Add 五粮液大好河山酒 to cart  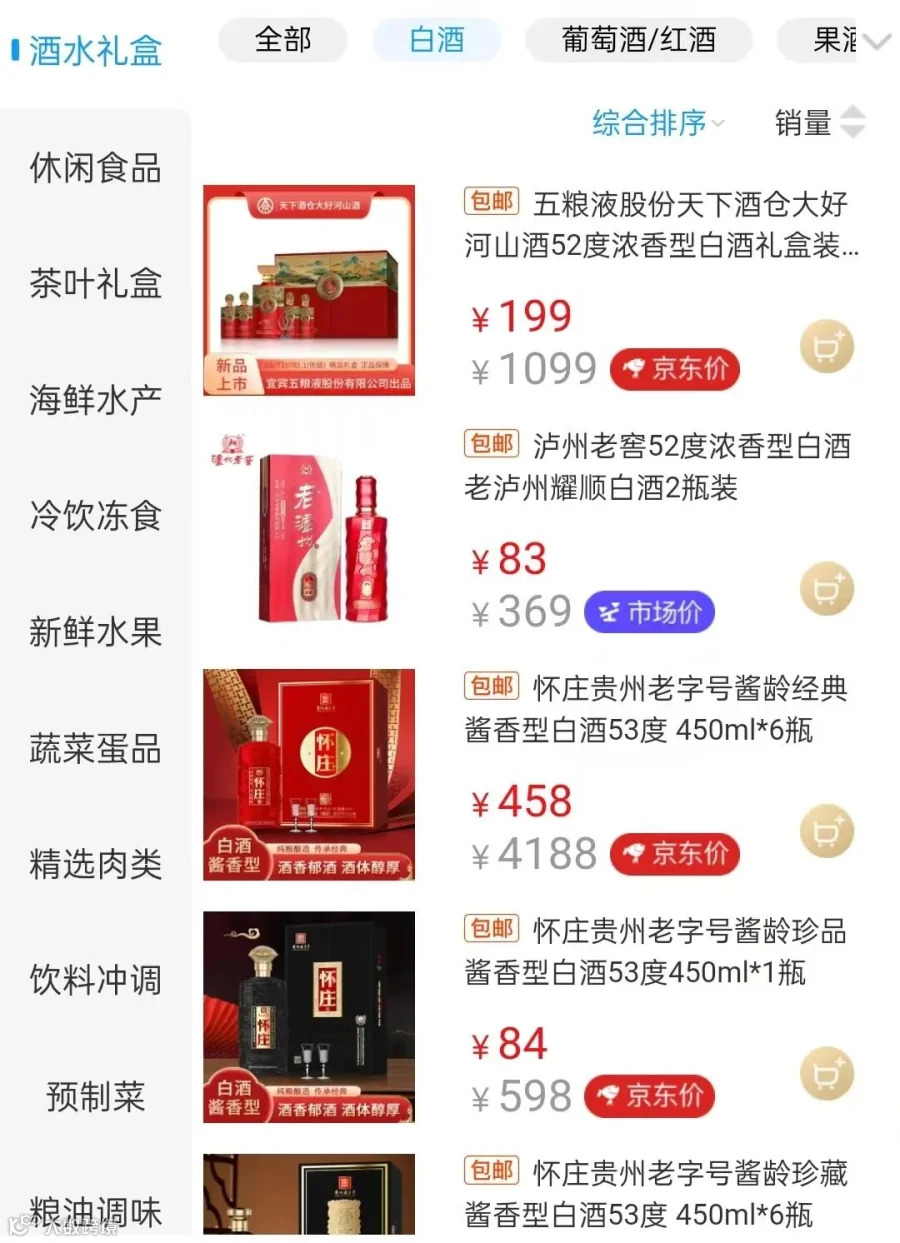tap(827, 347)
